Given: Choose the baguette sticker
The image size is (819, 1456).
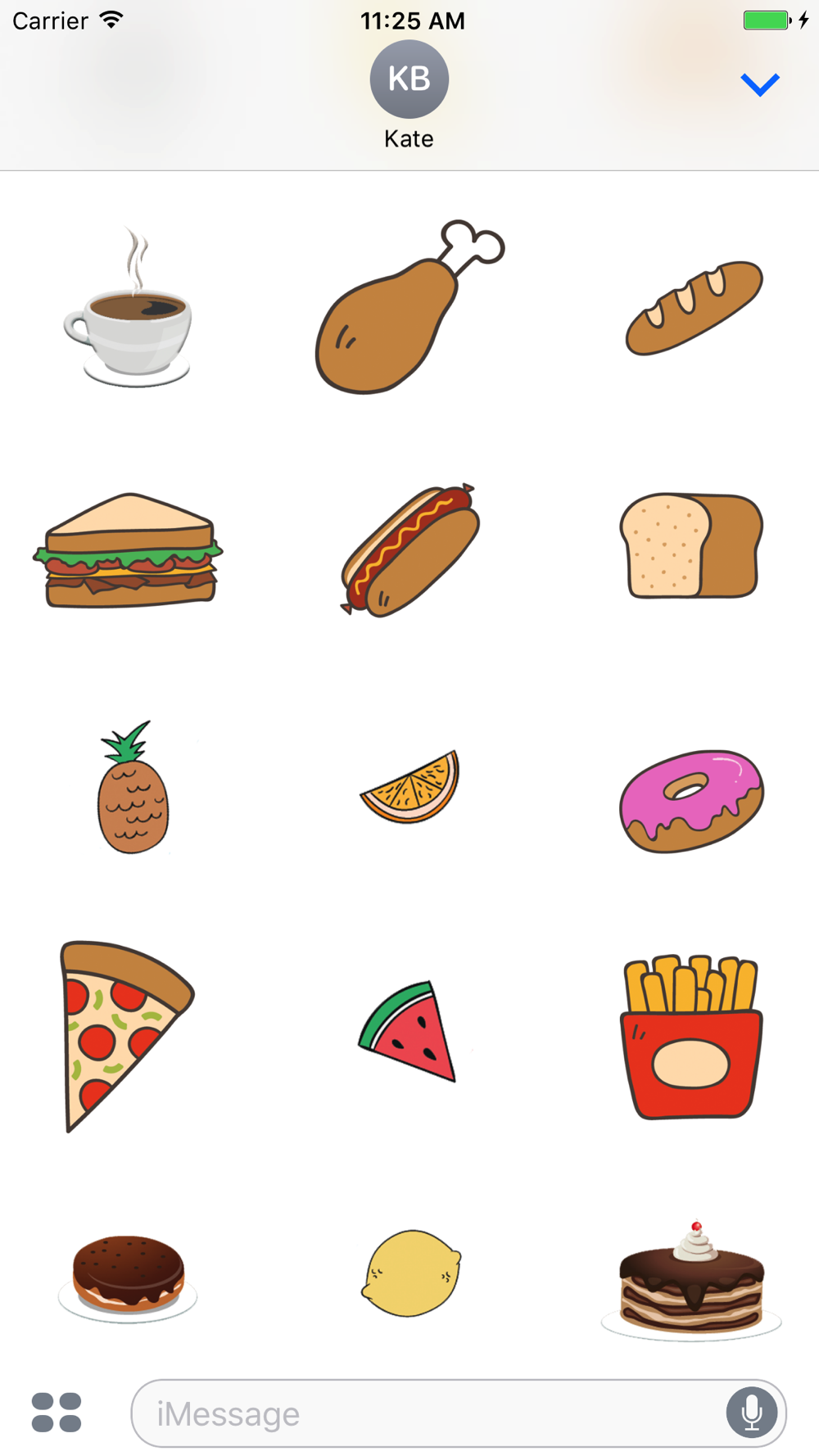Looking at the screenshot, I should 694,308.
